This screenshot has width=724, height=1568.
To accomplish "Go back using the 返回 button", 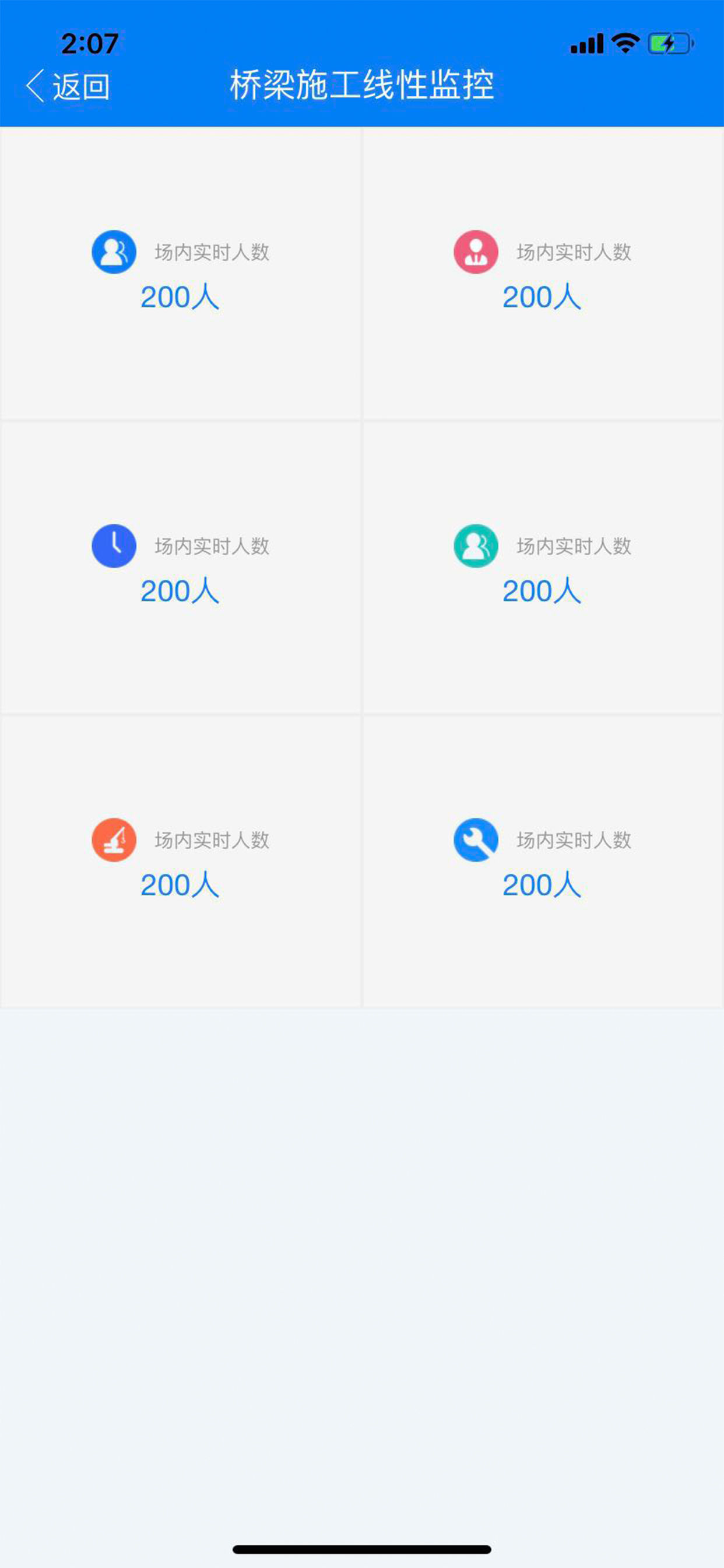I will (68, 86).
